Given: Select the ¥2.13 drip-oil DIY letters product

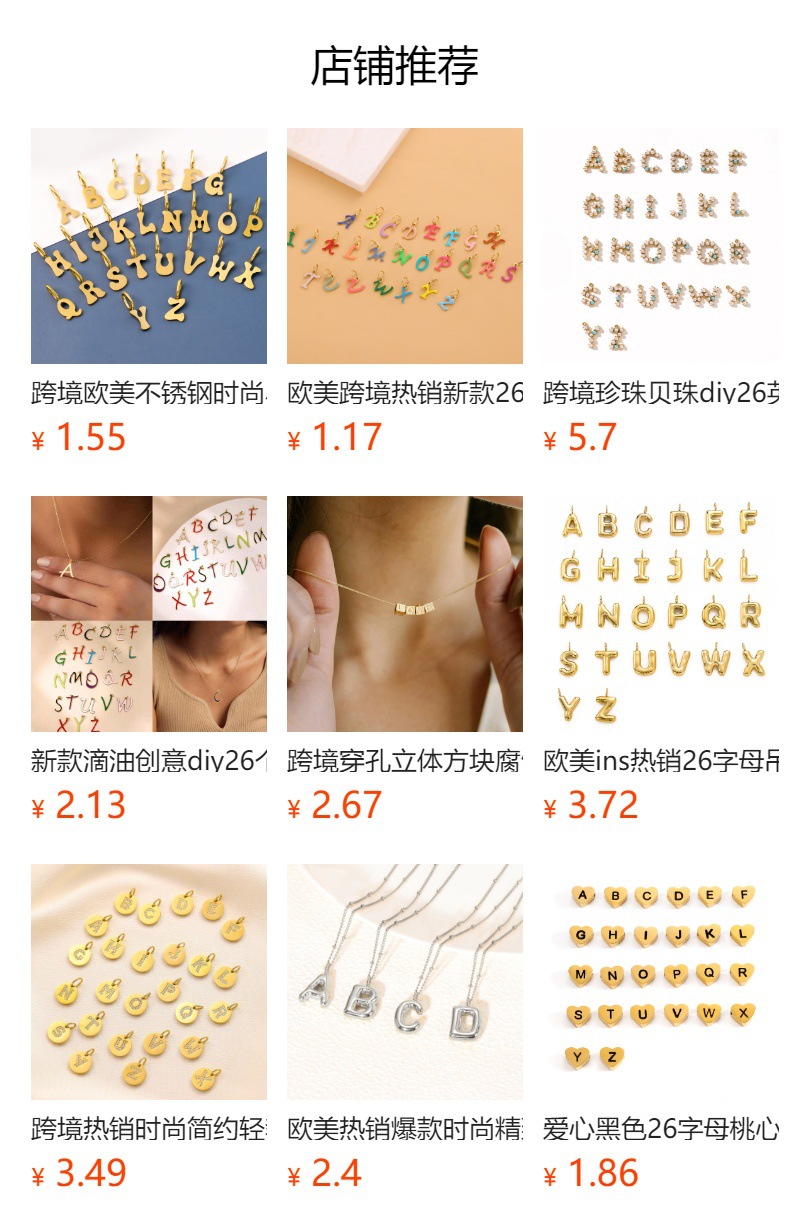Looking at the screenshot, I should (x=148, y=614).
